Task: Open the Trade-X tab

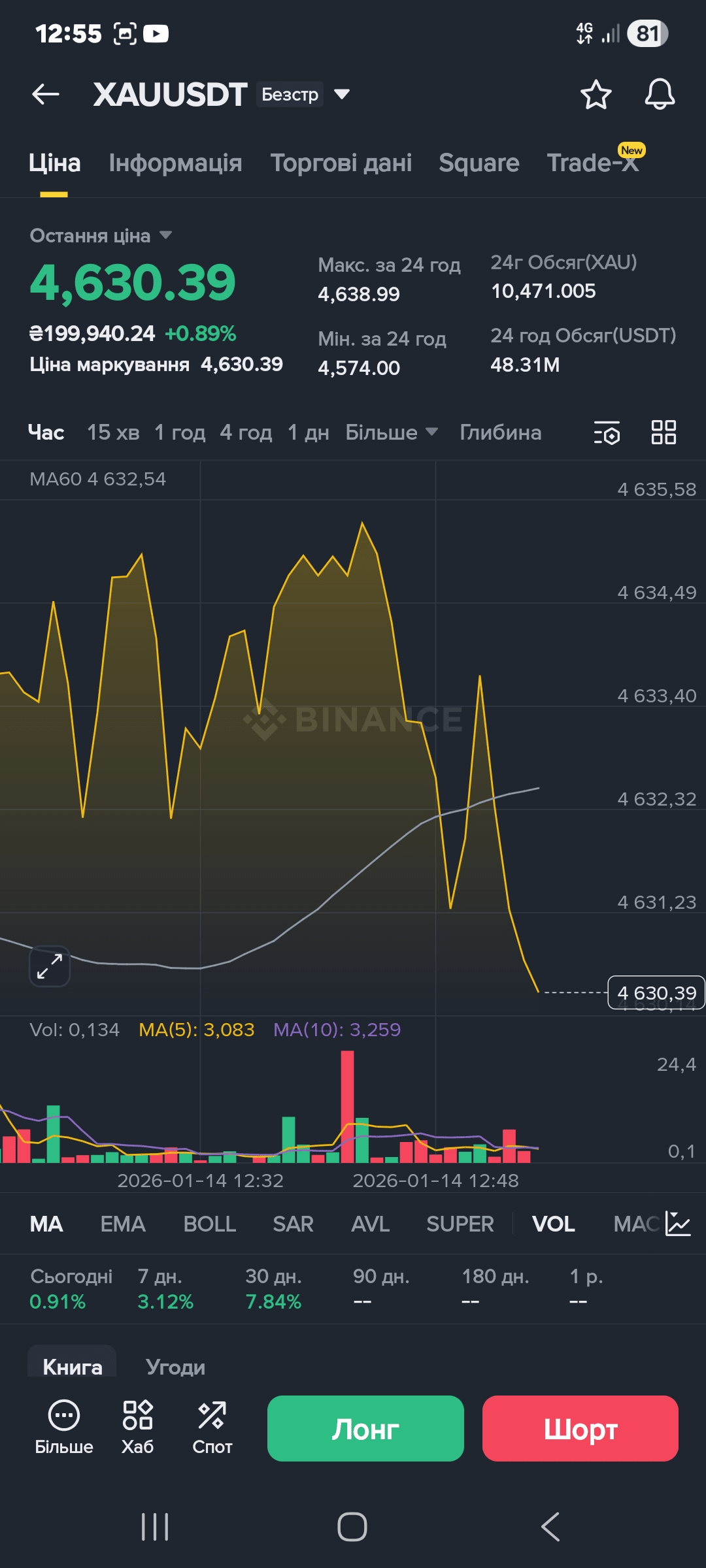Action: [x=592, y=163]
